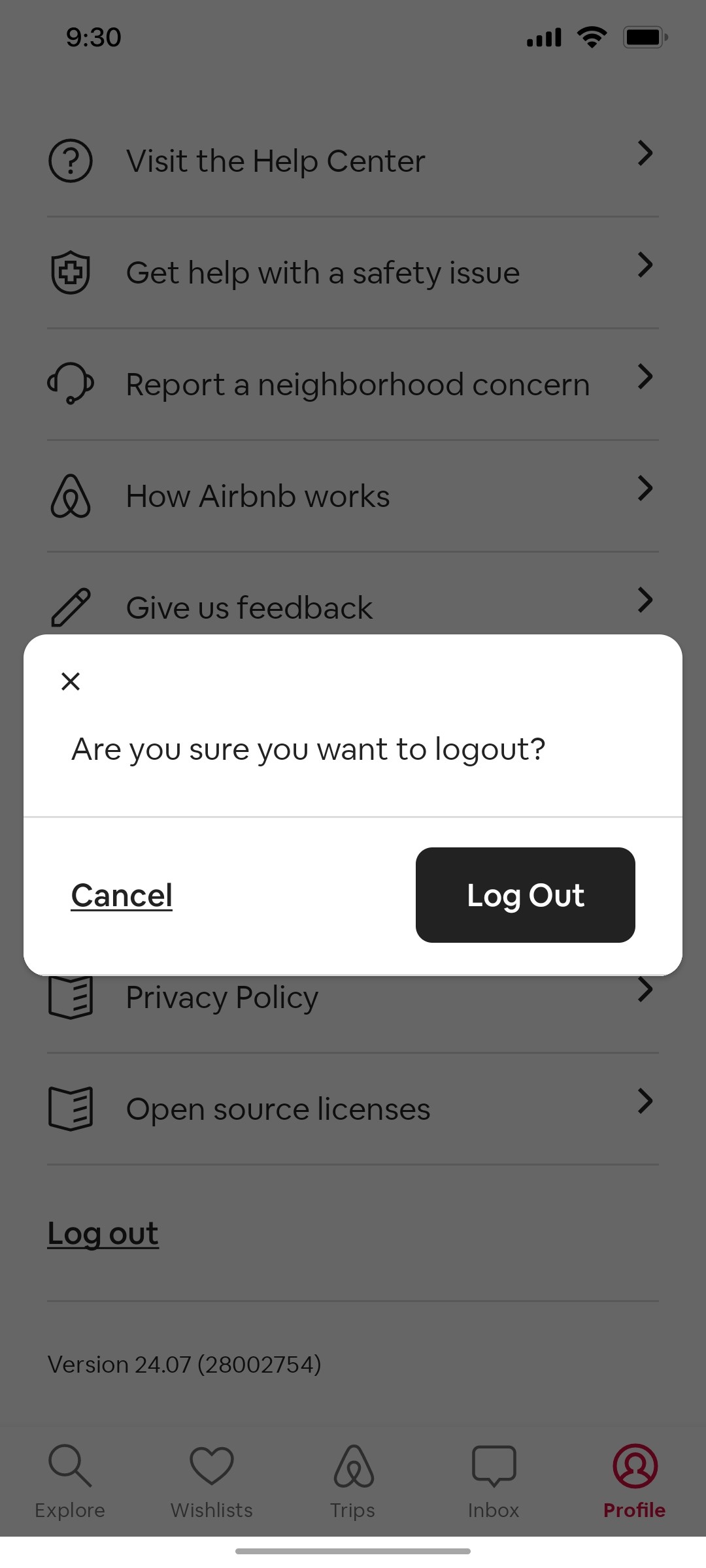Tap the headset icon for neighborhood concerns
This screenshot has height=1568, width=706.
coord(71,385)
